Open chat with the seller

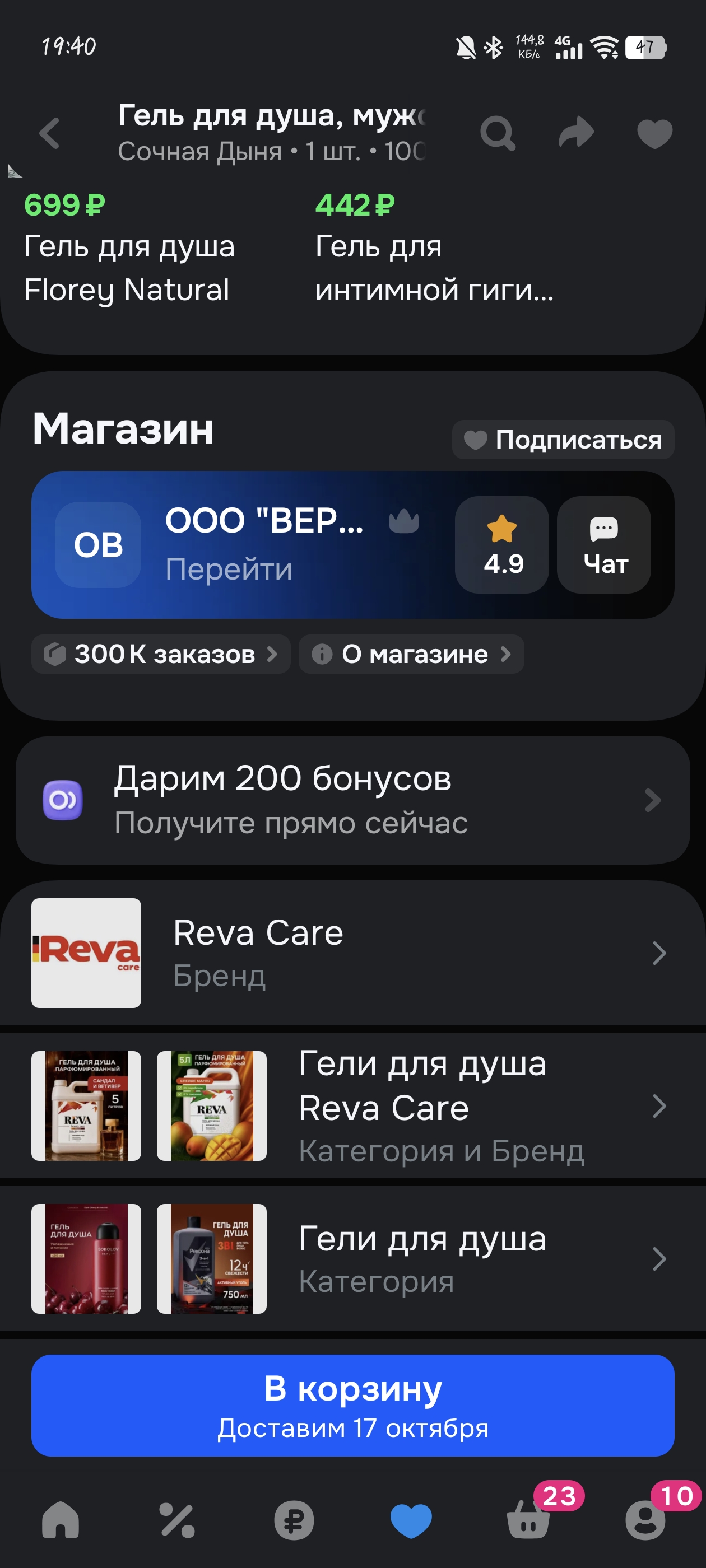[x=604, y=545]
